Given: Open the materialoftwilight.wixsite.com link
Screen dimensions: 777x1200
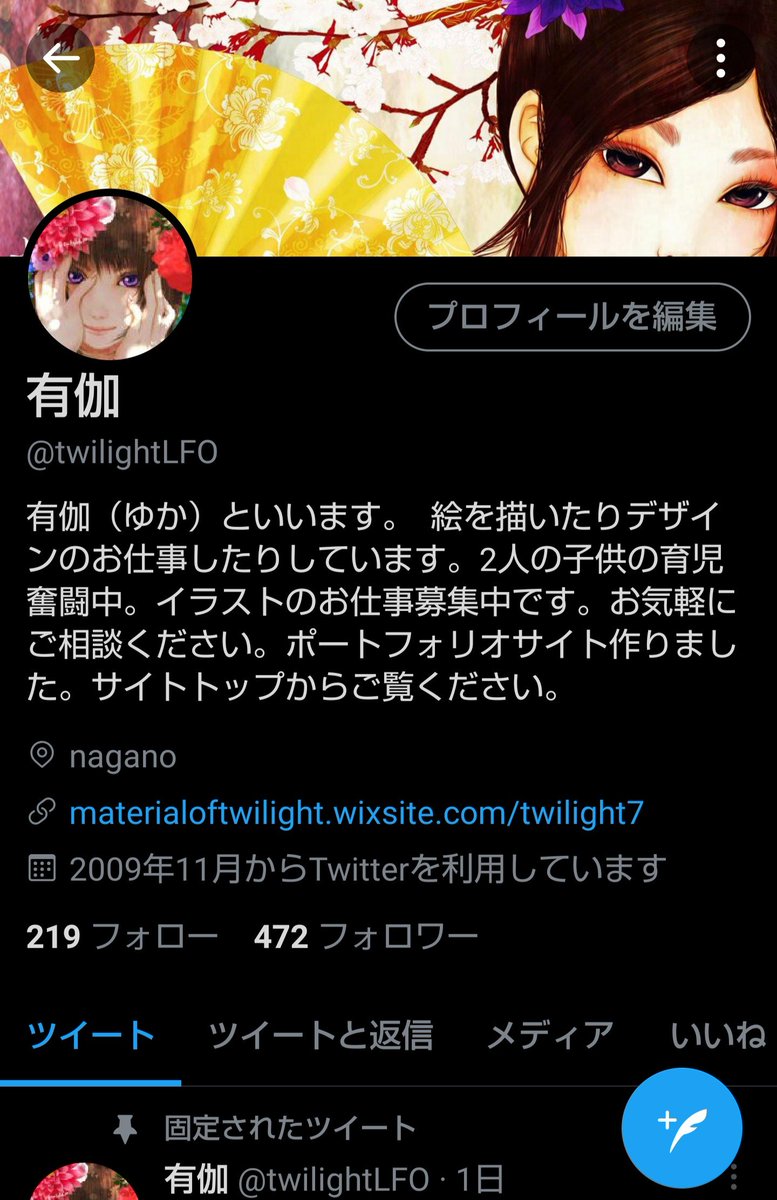Looking at the screenshot, I should tap(356, 812).
